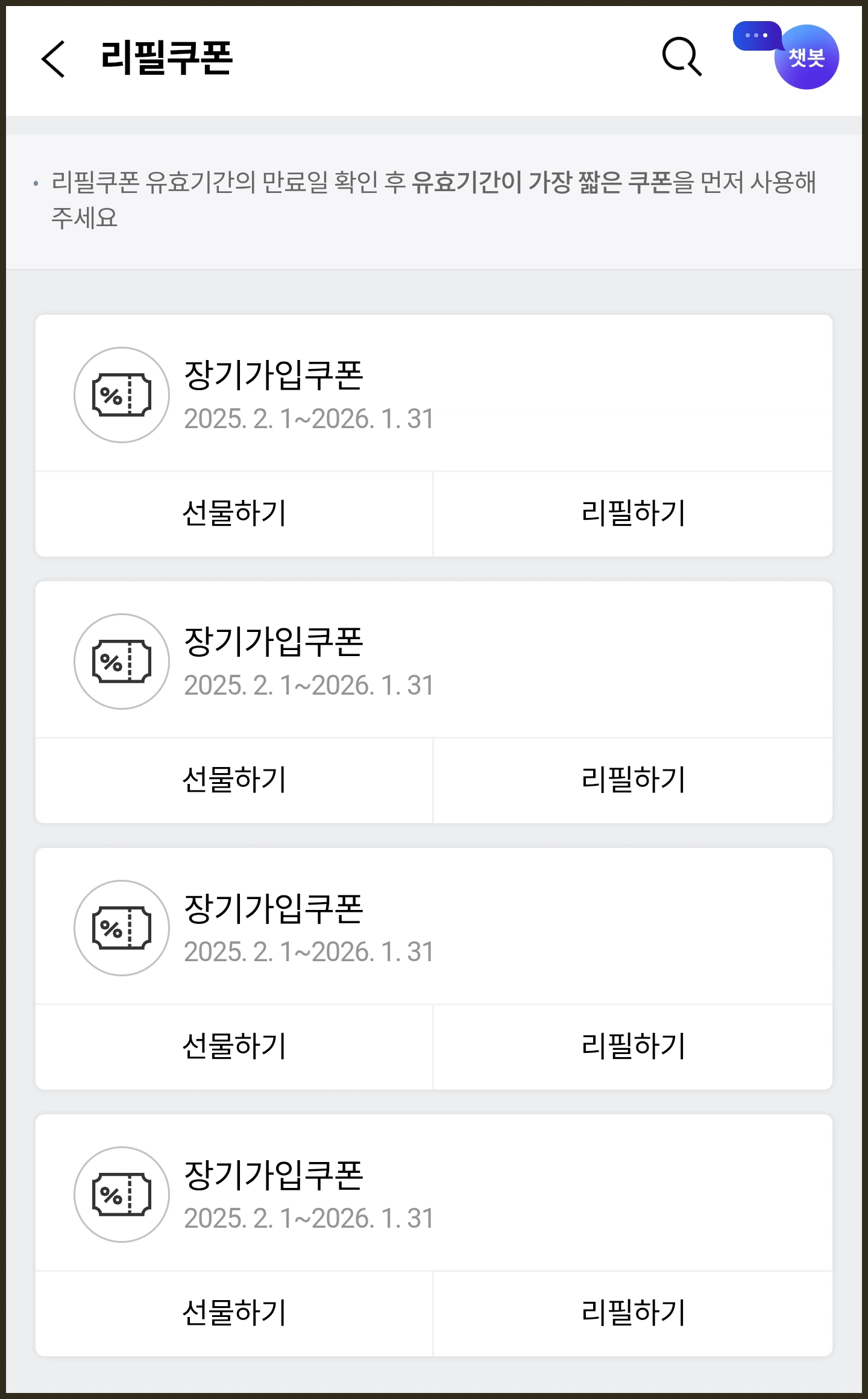Open the first 장기가입쿠폰 card
The height and width of the screenshot is (1399, 868).
(x=434, y=395)
